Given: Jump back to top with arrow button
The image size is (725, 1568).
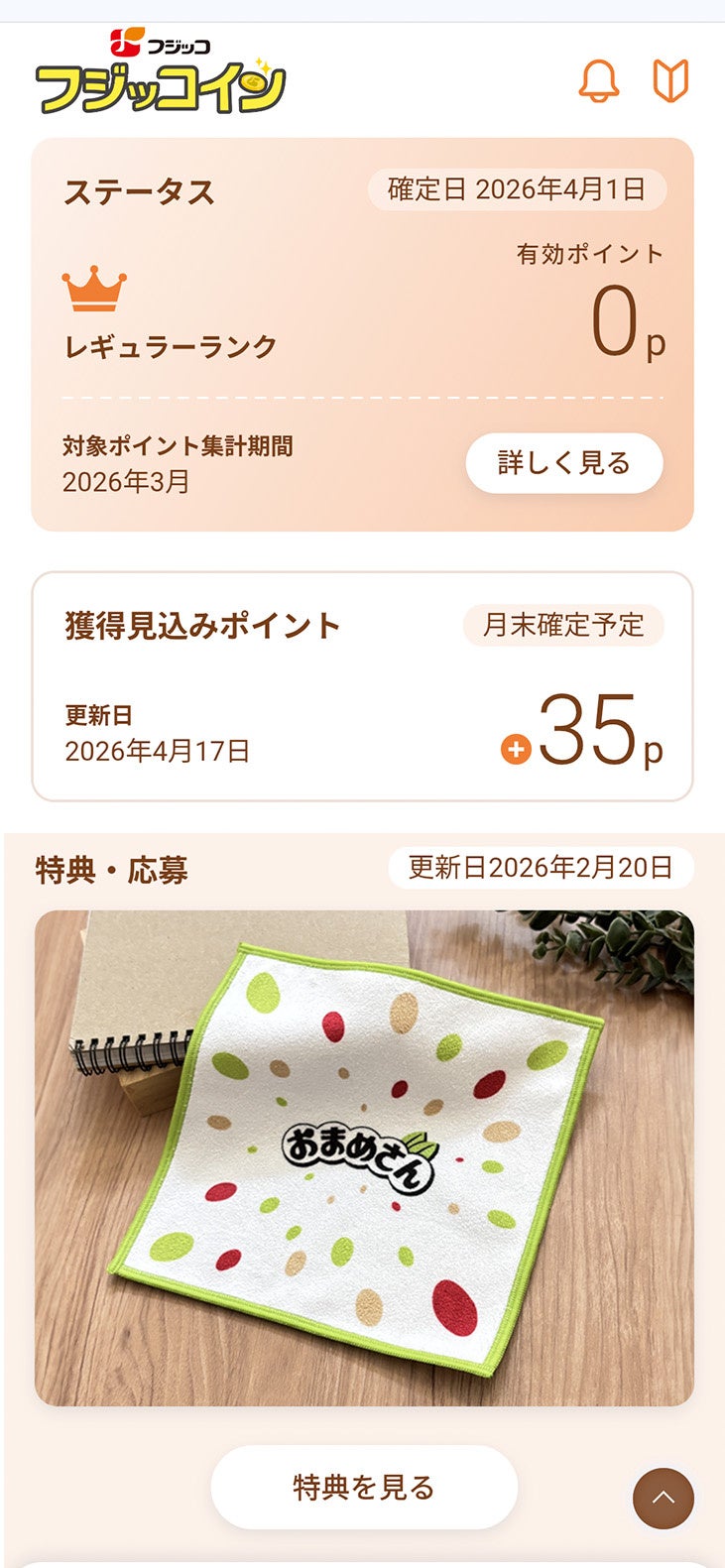Looking at the screenshot, I should [664, 1499].
